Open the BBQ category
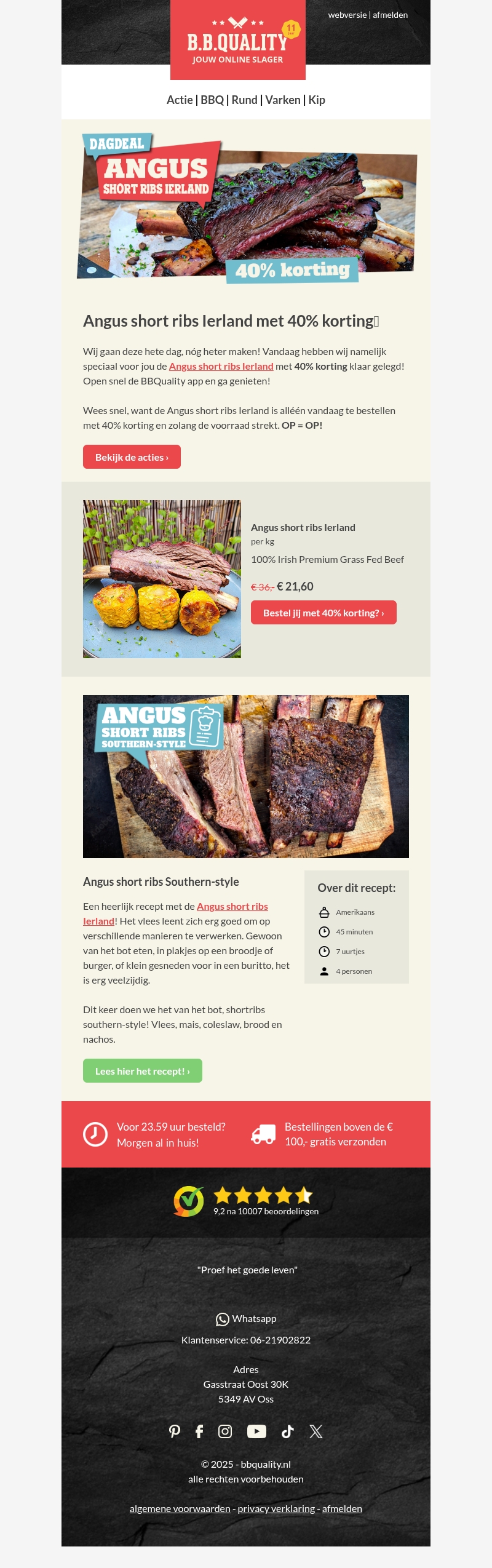Image resolution: width=492 pixels, height=1568 pixels. point(212,100)
